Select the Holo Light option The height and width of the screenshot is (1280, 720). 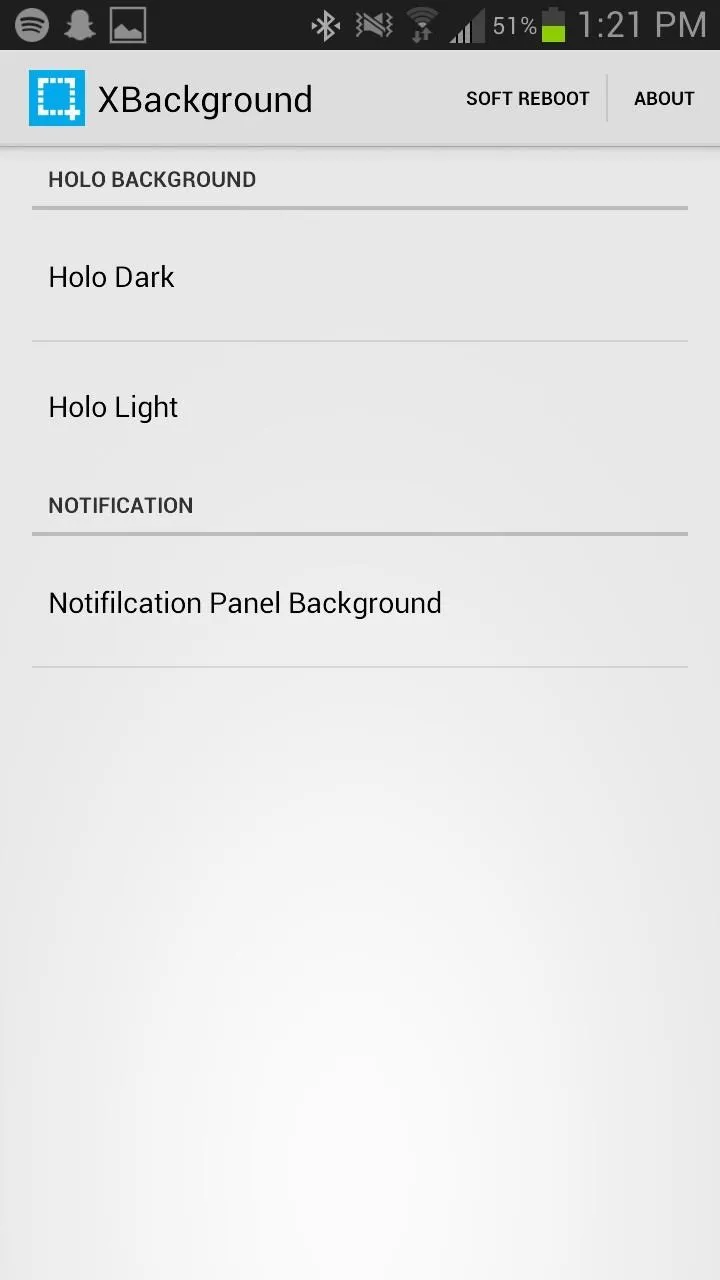pyautogui.click(x=360, y=407)
